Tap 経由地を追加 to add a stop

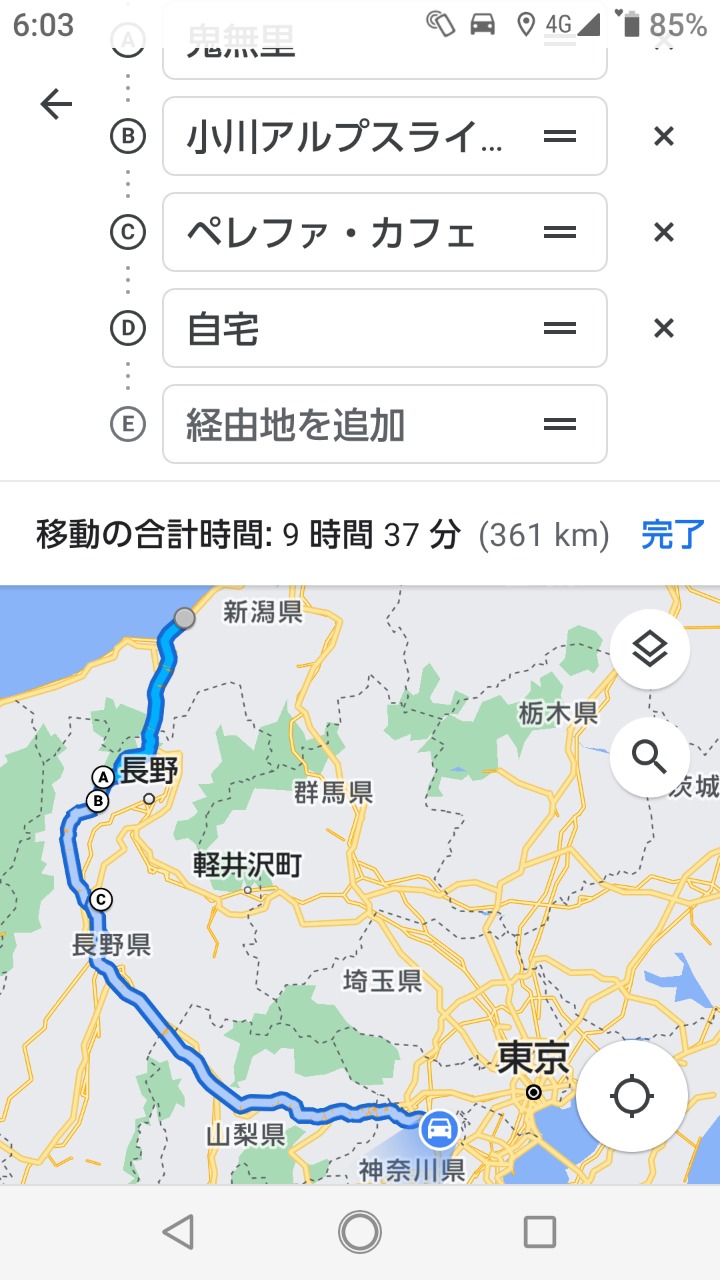[345, 424]
